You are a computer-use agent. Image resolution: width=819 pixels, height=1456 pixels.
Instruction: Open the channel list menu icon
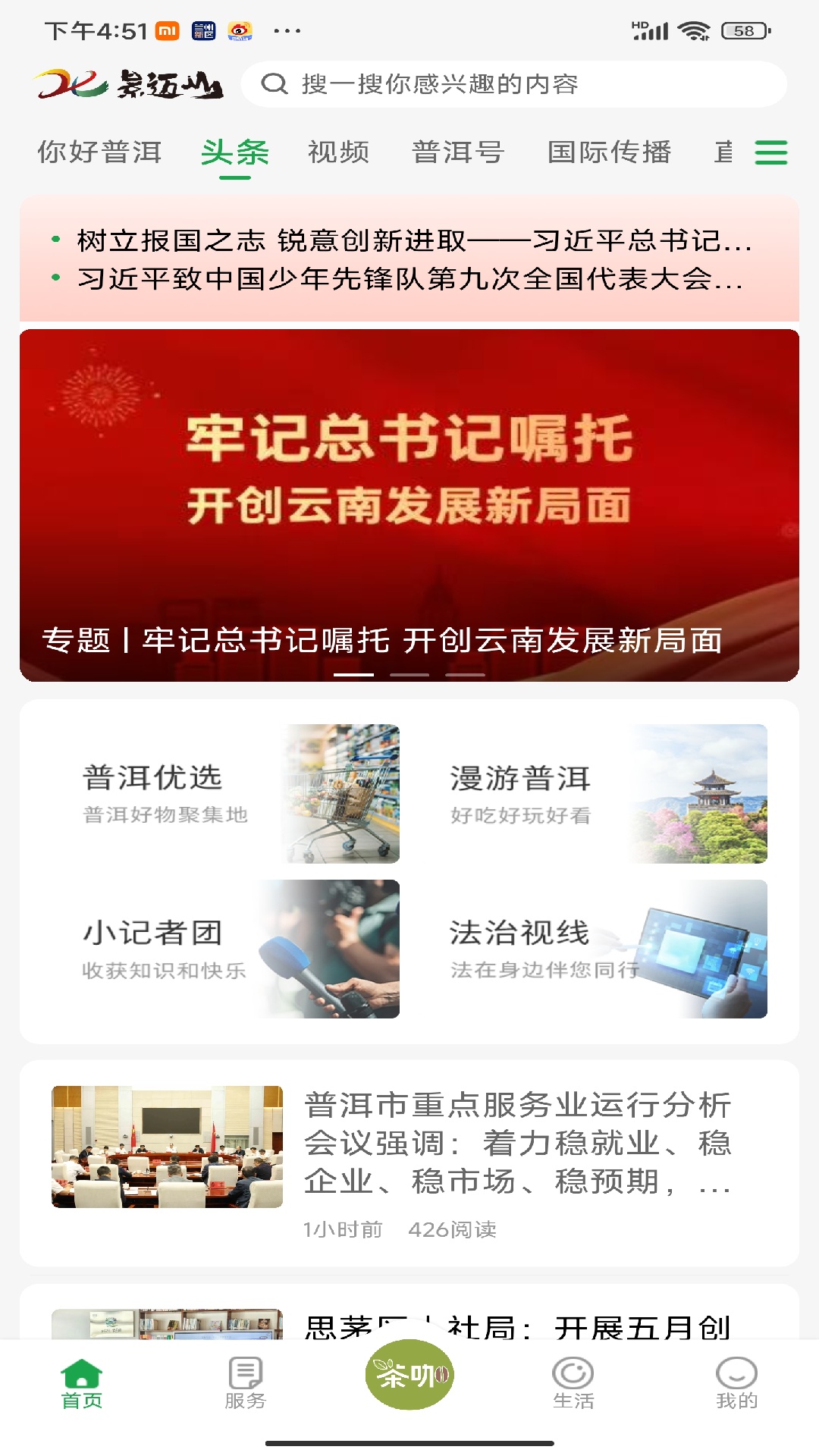pos(770,152)
